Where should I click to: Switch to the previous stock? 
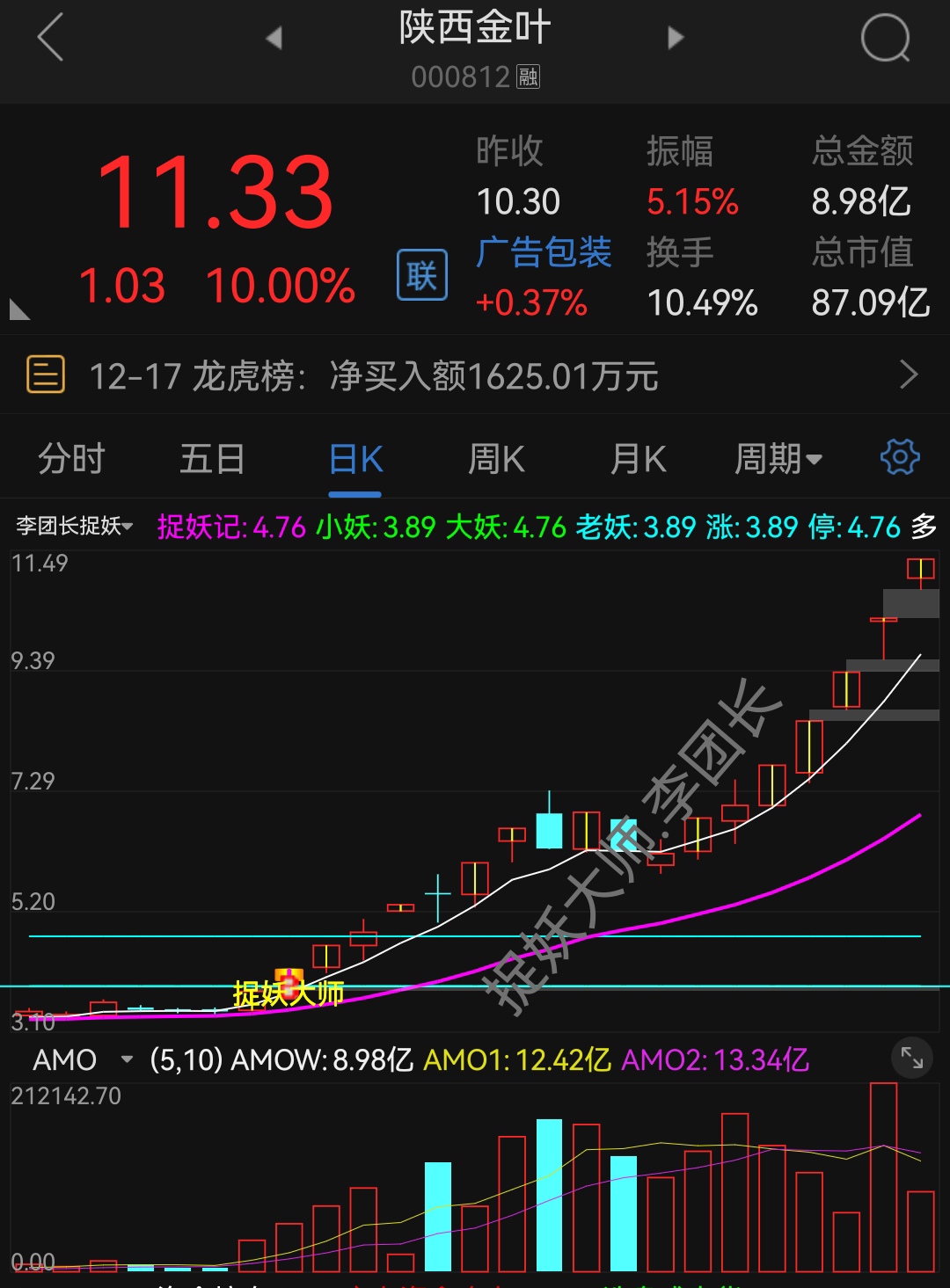tap(274, 38)
